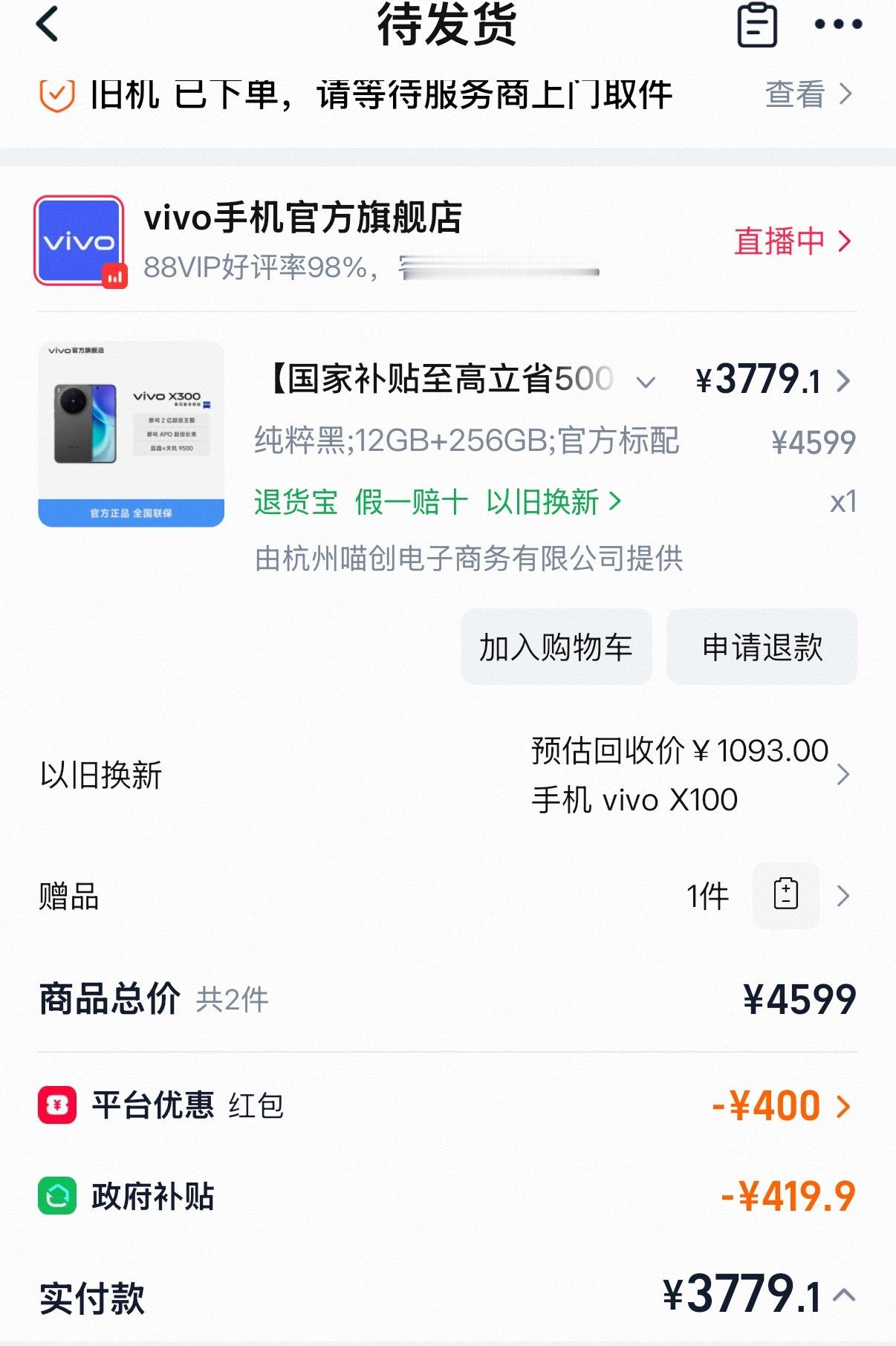Expand the 以旧换新 trade-in details
The height and width of the screenshot is (1346, 896).
point(844,775)
